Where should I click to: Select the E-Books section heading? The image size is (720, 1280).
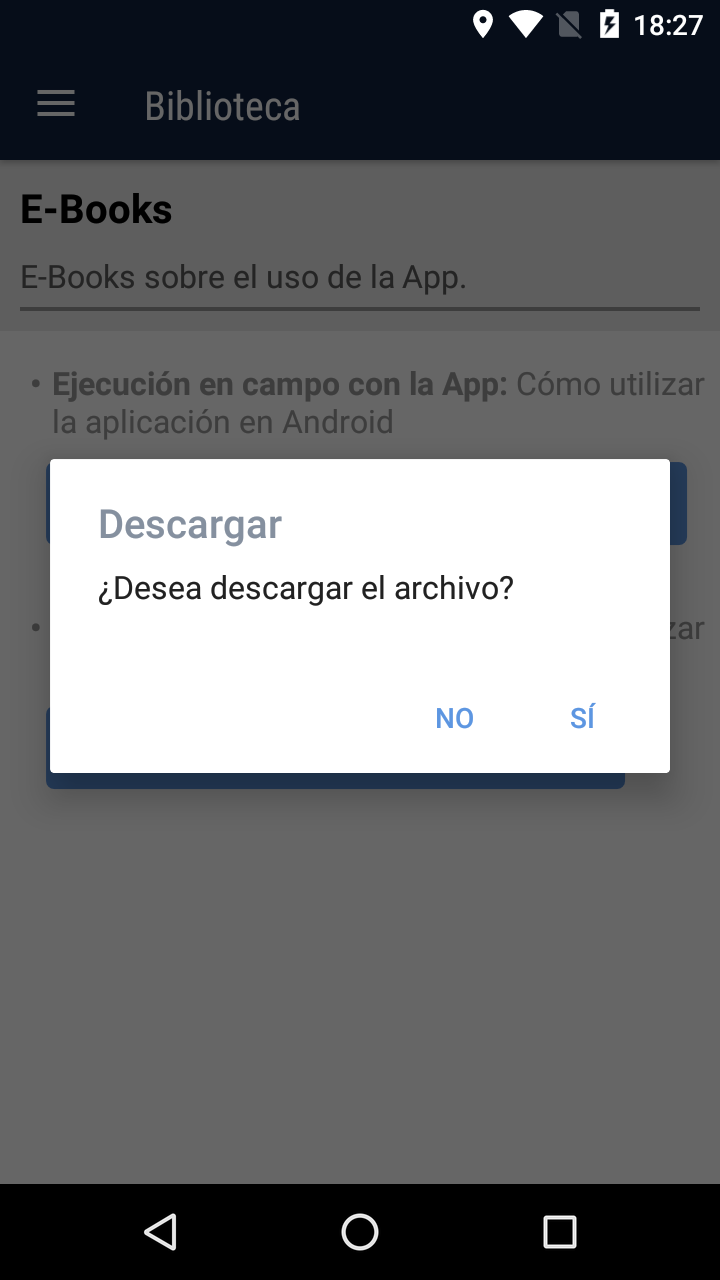(x=96, y=208)
